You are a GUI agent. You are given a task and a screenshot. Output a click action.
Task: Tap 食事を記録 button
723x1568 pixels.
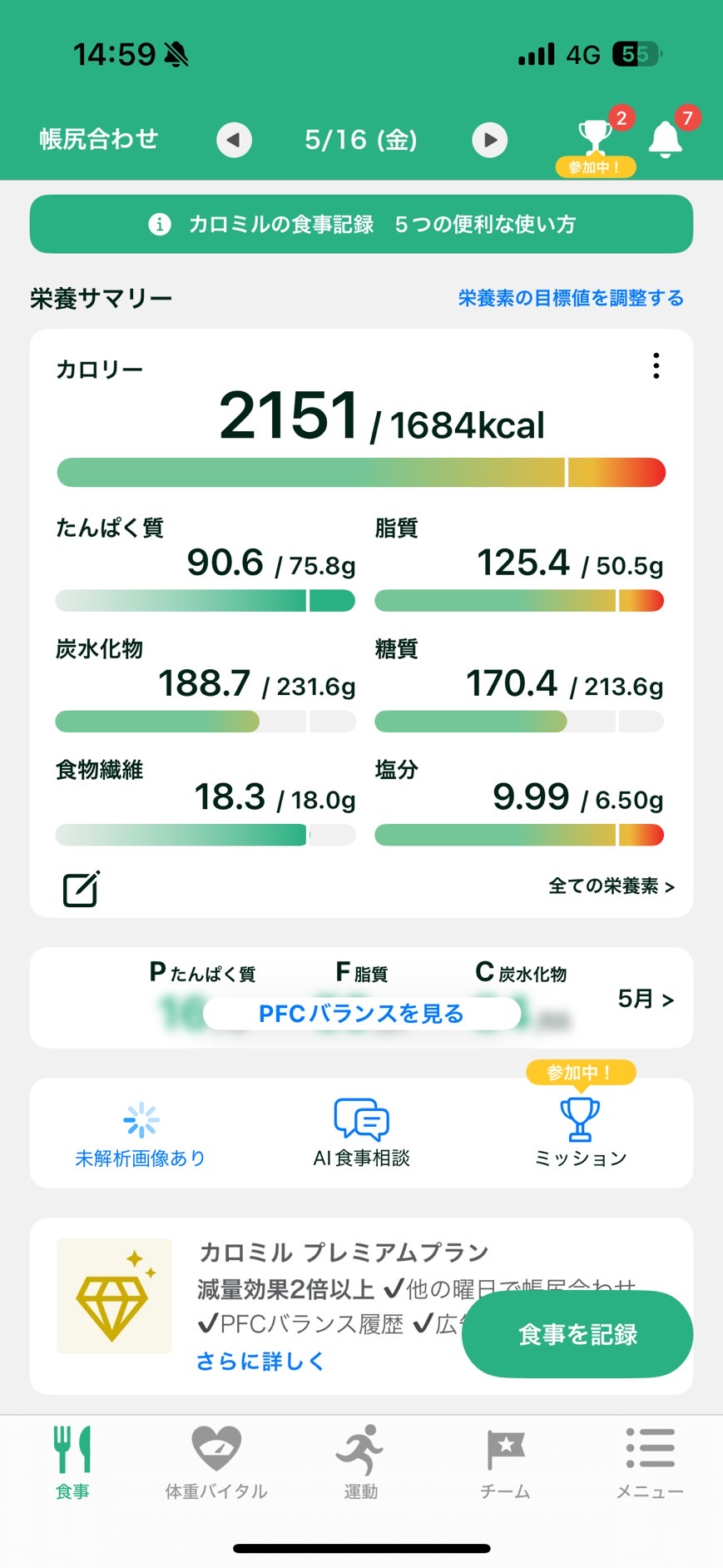coord(577,1334)
